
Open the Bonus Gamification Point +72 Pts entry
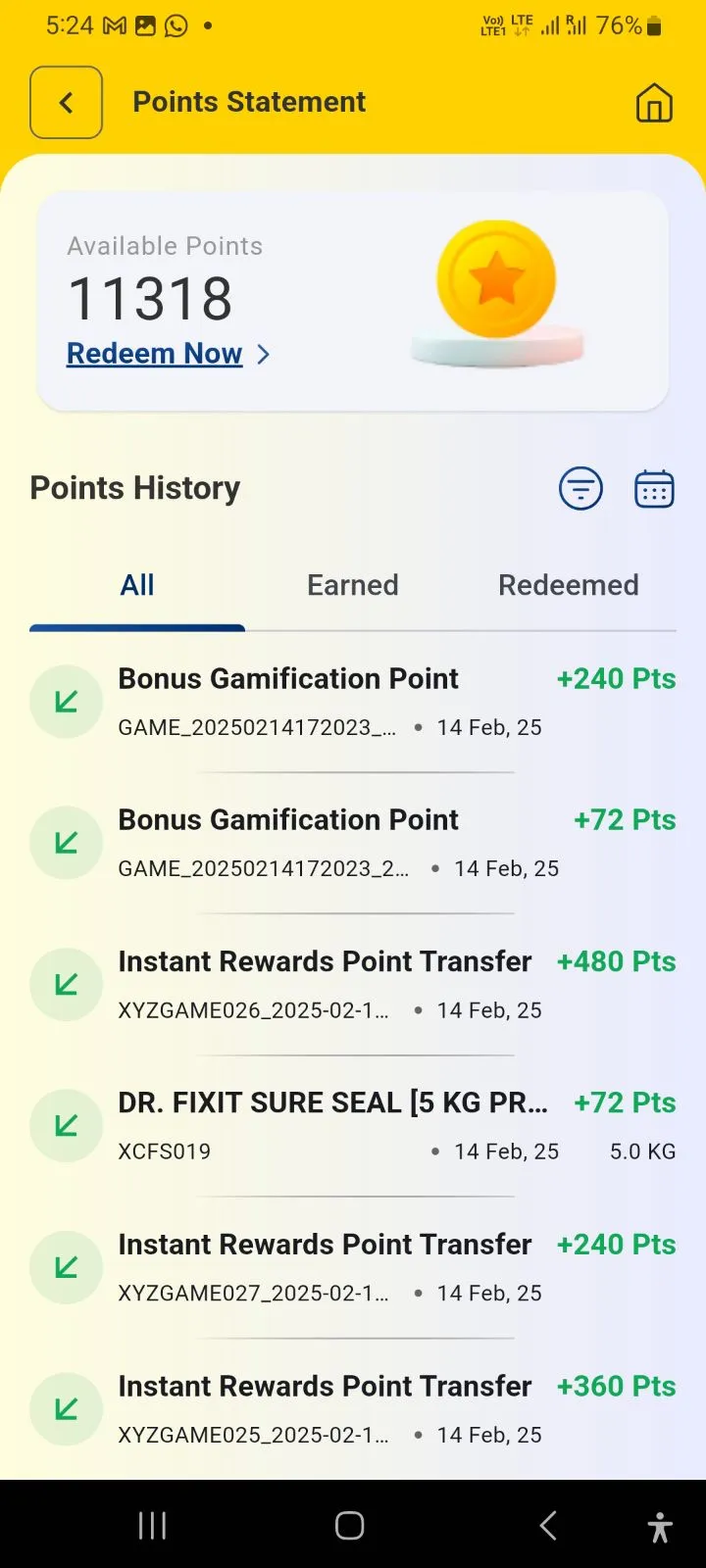pyautogui.click(x=353, y=843)
